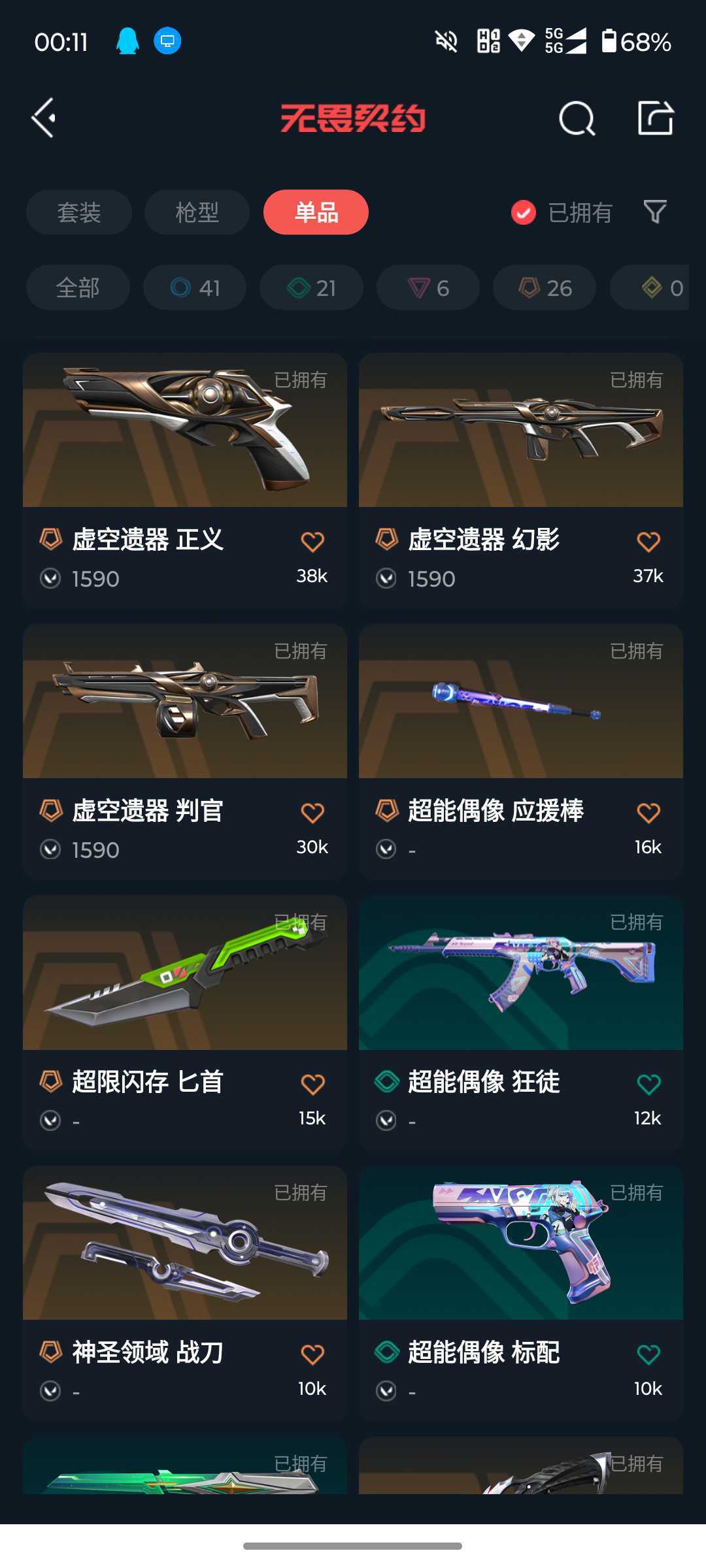Like the 神圣领域 战刀 skin
This screenshot has height=1568, width=706.
click(x=312, y=1354)
